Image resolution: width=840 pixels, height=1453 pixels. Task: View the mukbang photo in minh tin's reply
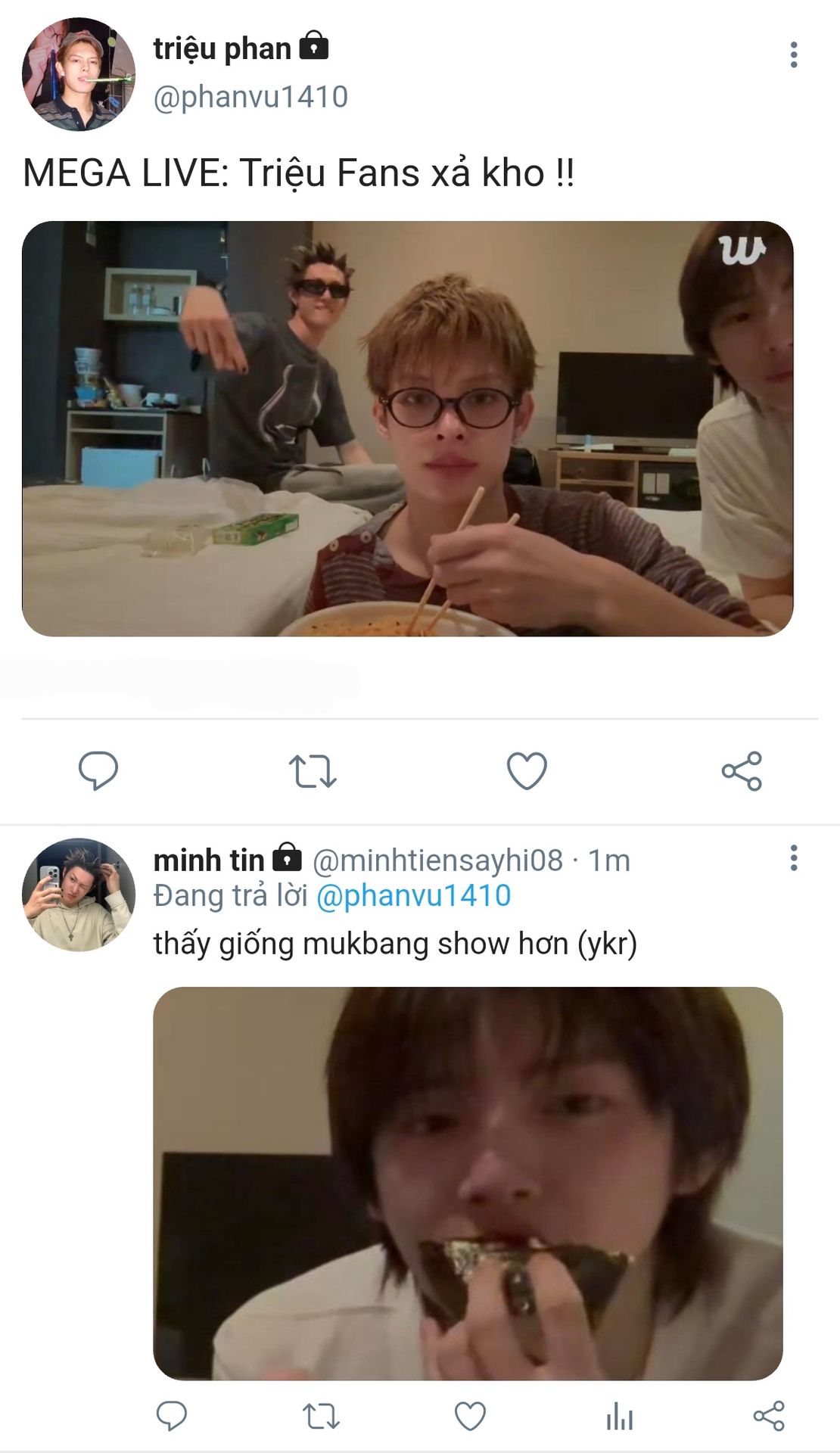tap(468, 1182)
